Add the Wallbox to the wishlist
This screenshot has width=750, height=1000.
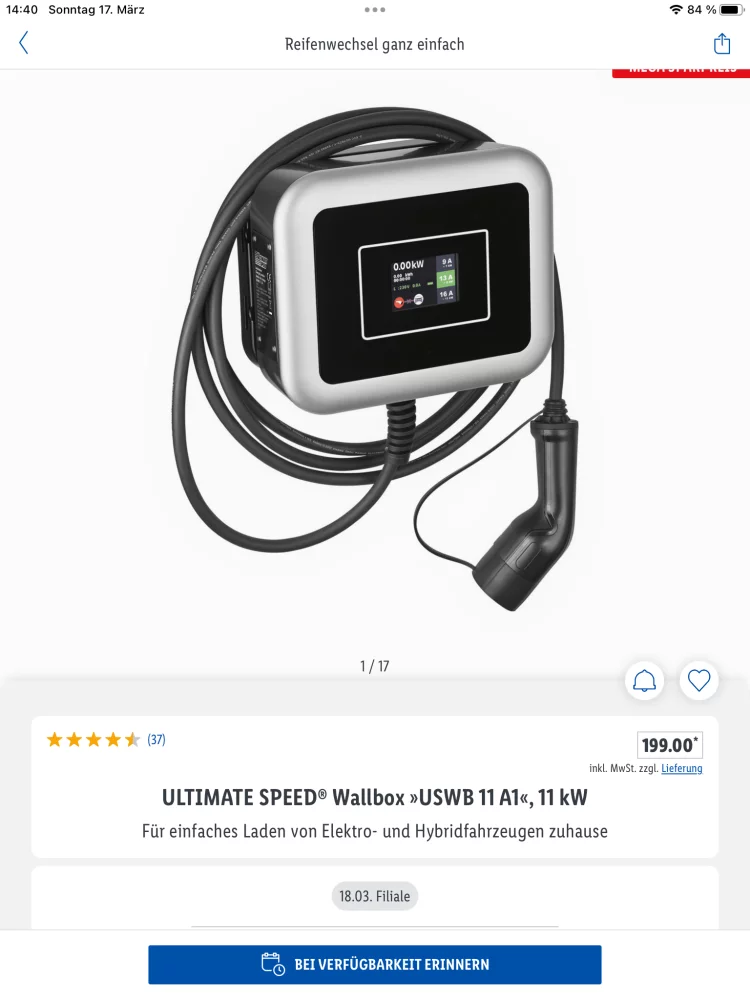pyautogui.click(x=699, y=681)
